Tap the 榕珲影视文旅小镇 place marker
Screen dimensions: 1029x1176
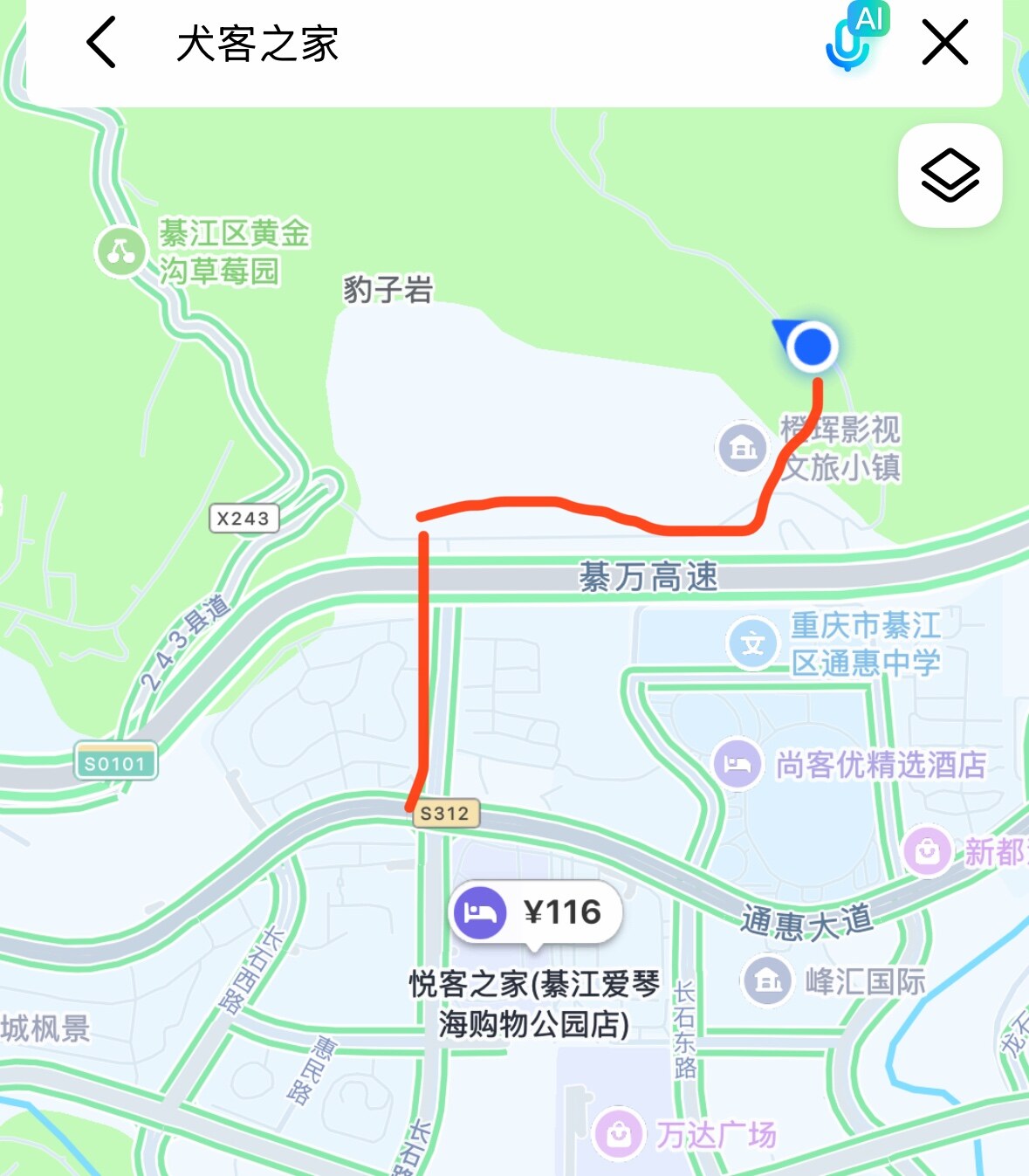tap(742, 448)
